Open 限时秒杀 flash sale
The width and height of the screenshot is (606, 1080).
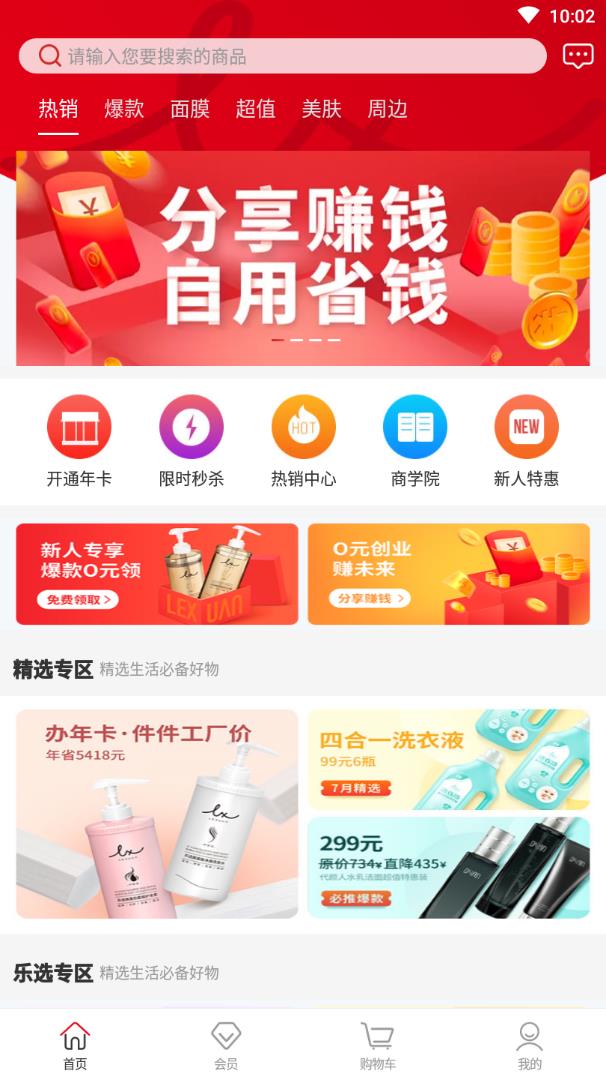point(191,441)
